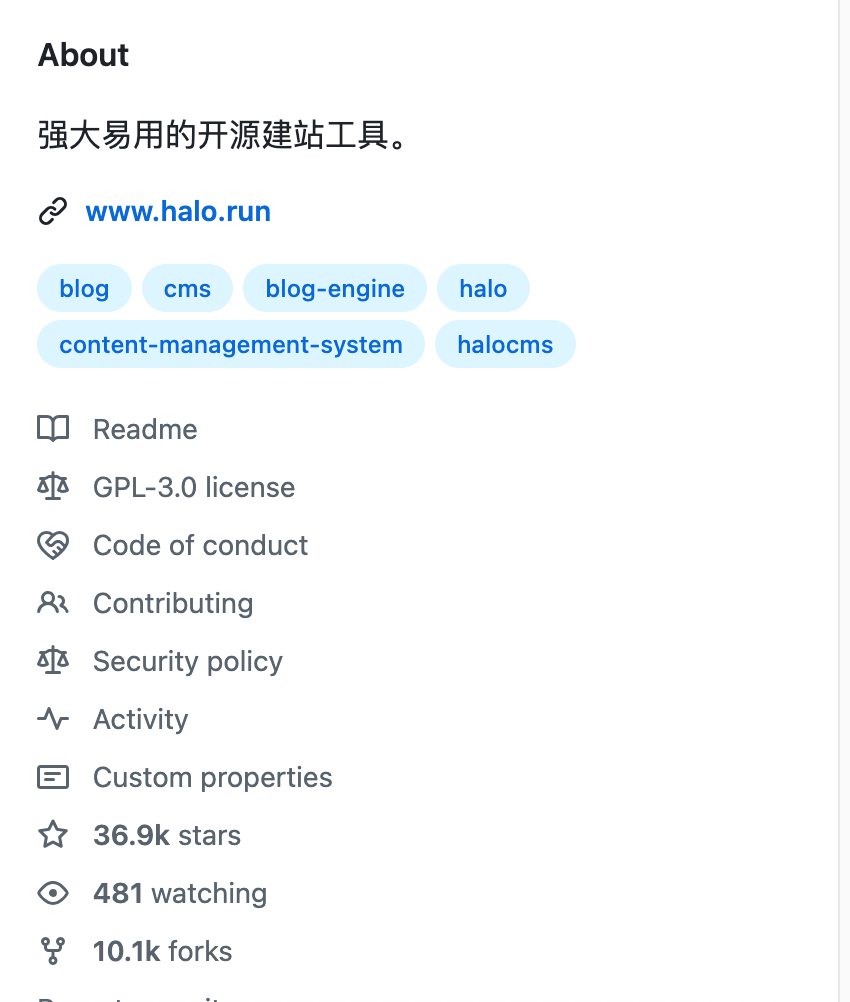Tap the halo topic chip
The width and height of the screenshot is (850, 1002).
click(483, 289)
